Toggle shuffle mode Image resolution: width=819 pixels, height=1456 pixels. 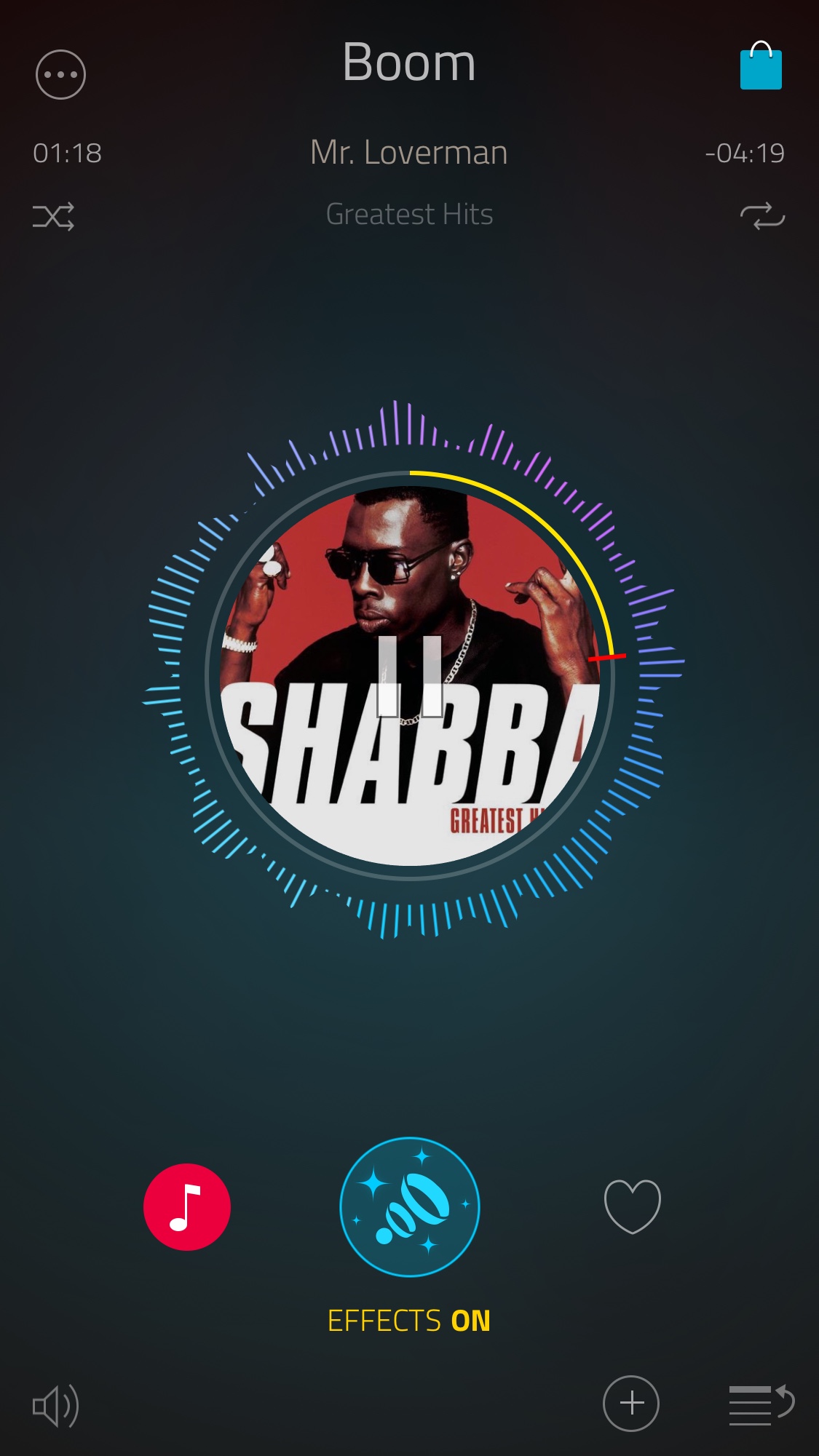(x=53, y=216)
